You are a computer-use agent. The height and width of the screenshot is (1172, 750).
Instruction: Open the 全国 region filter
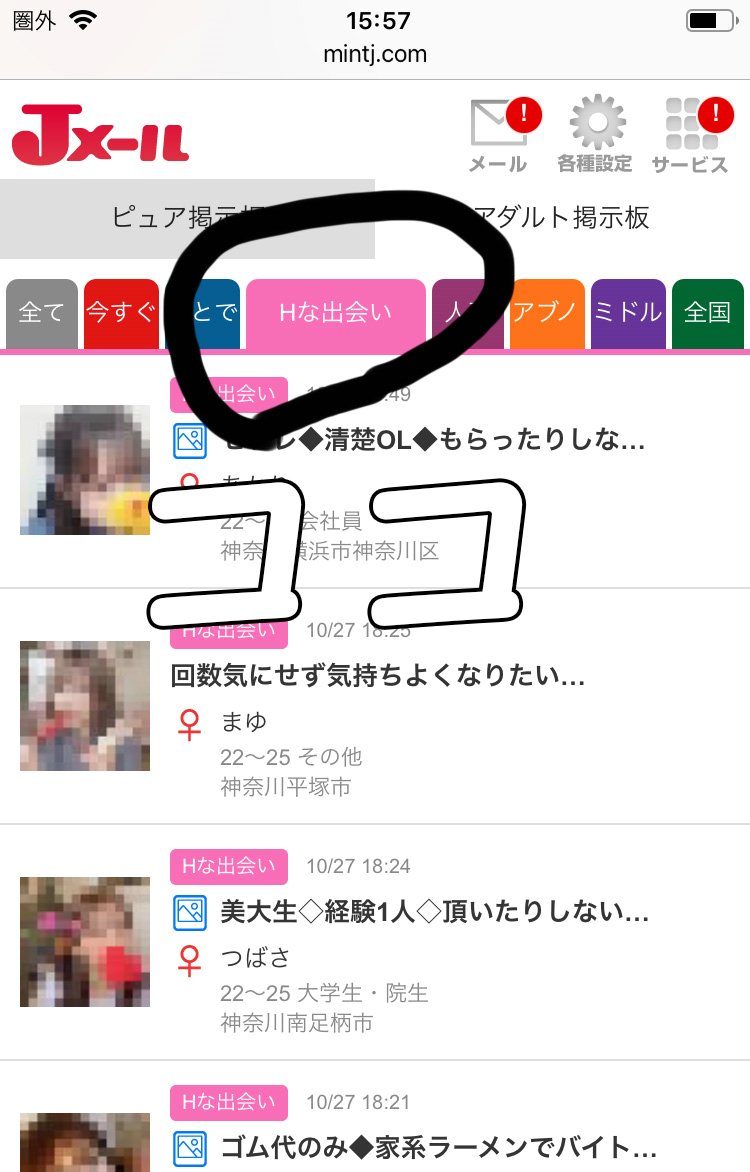click(707, 313)
